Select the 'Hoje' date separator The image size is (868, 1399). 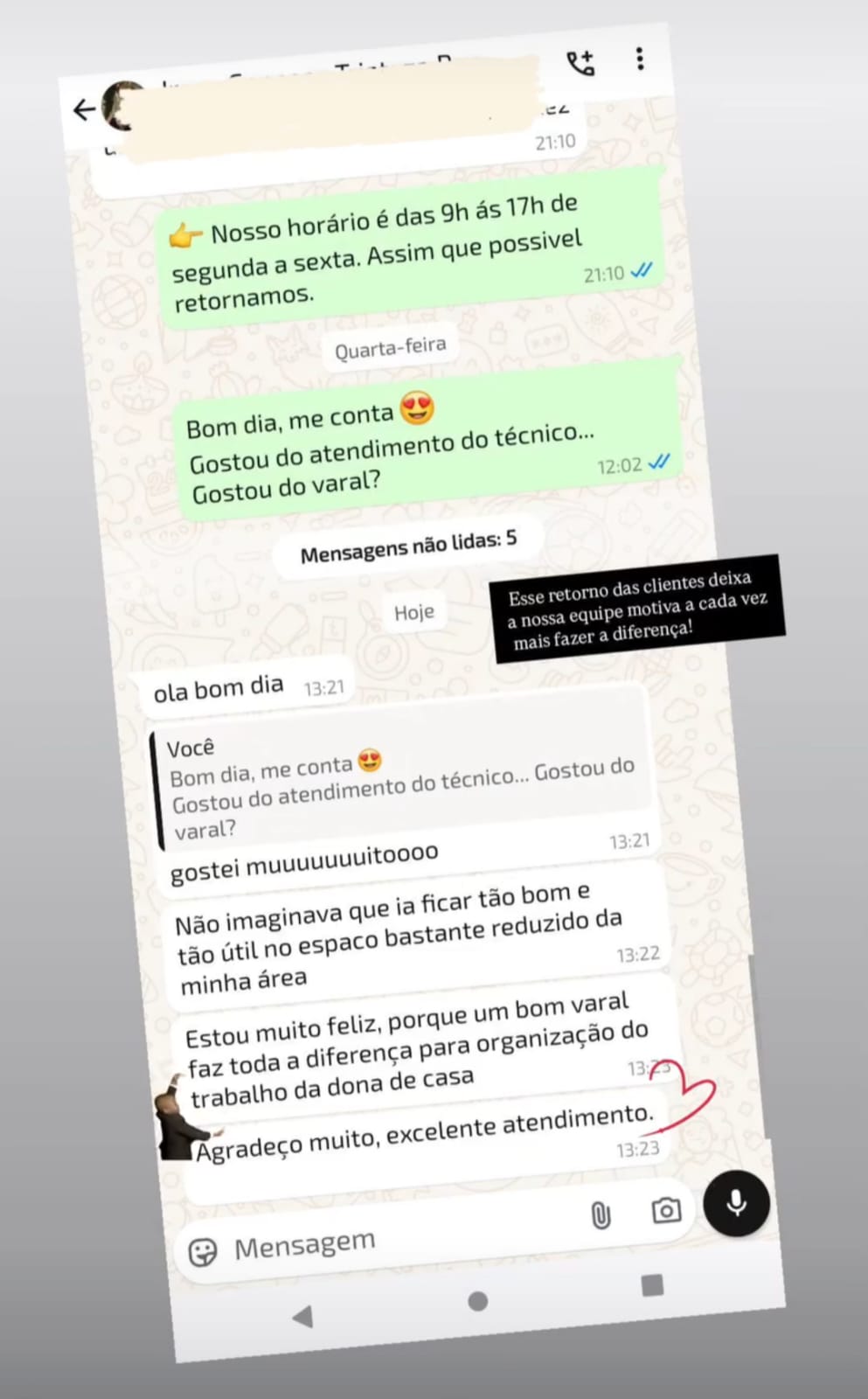pos(414,611)
